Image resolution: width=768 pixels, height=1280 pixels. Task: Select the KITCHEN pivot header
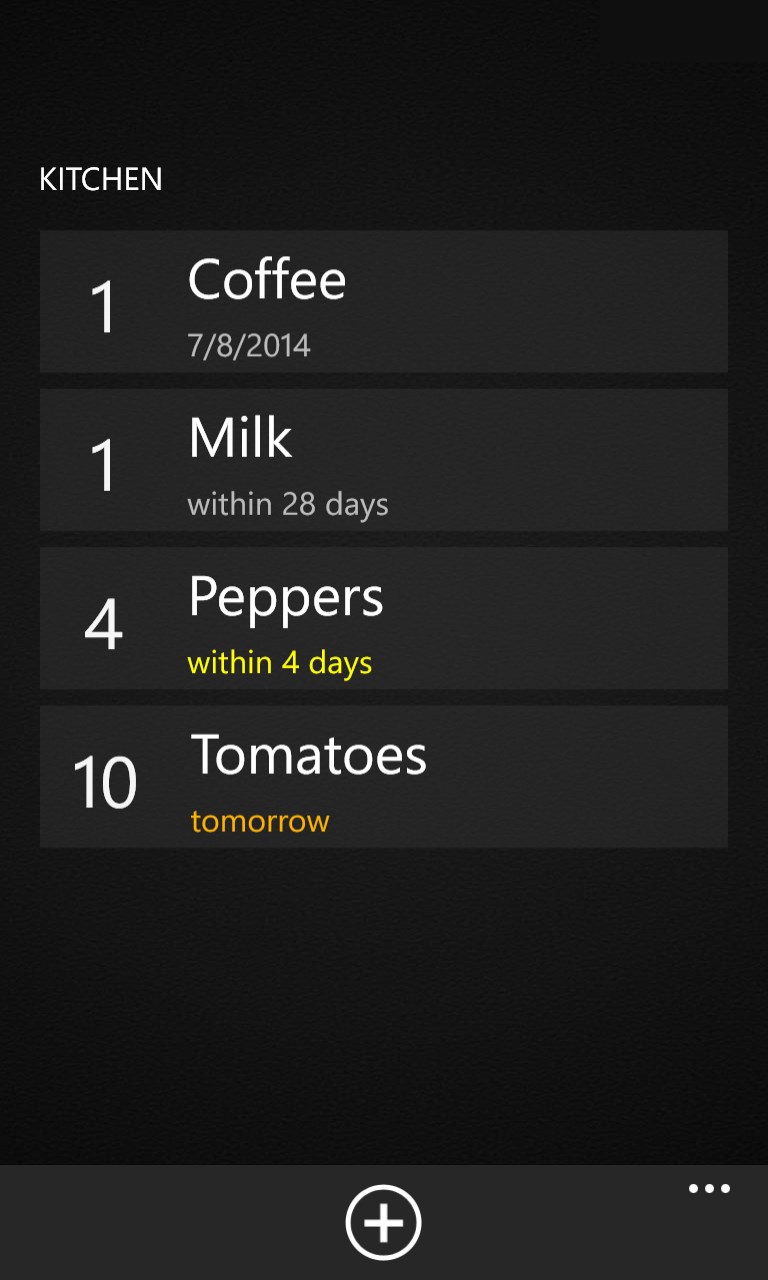pyautogui.click(x=100, y=180)
